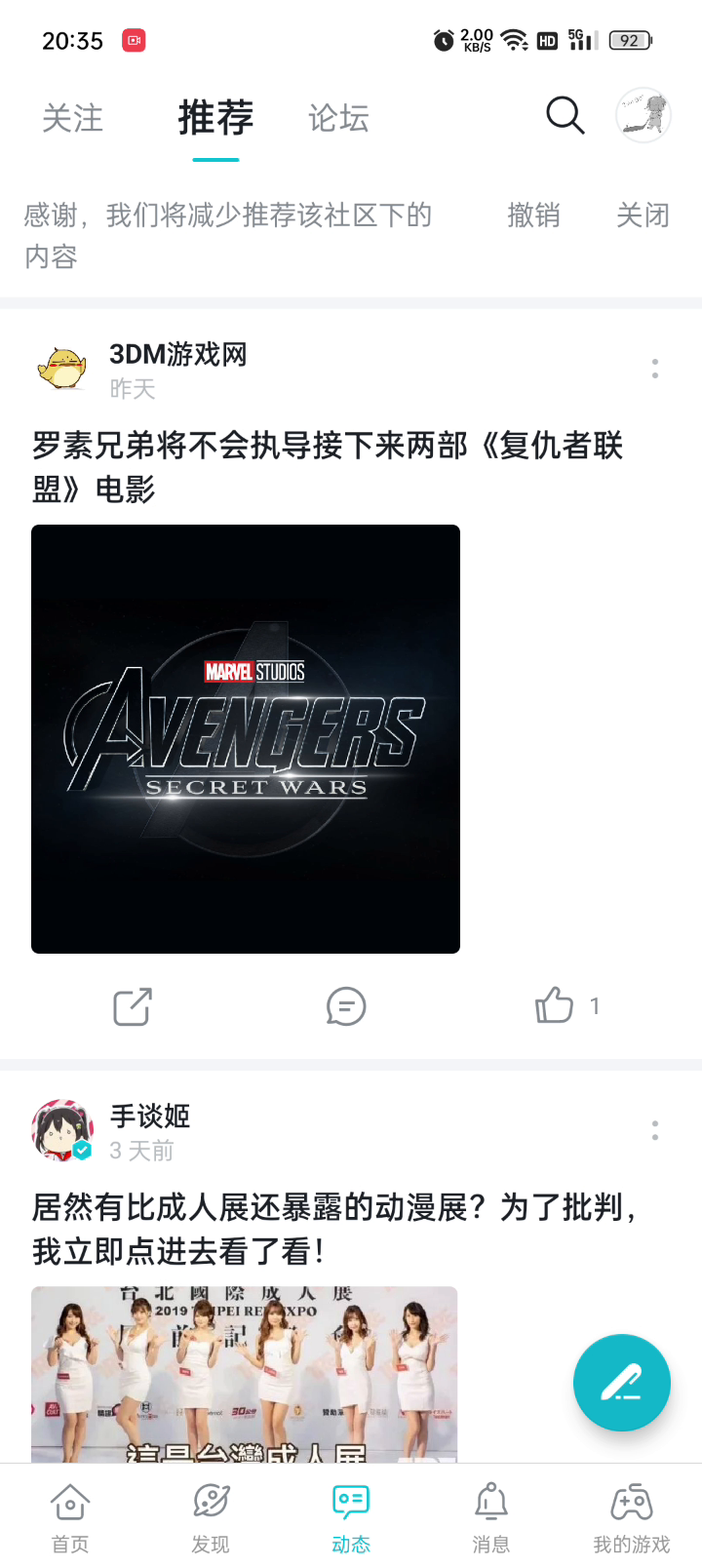702x1568 pixels.
Task: Open the search icon
Action: 565,115
